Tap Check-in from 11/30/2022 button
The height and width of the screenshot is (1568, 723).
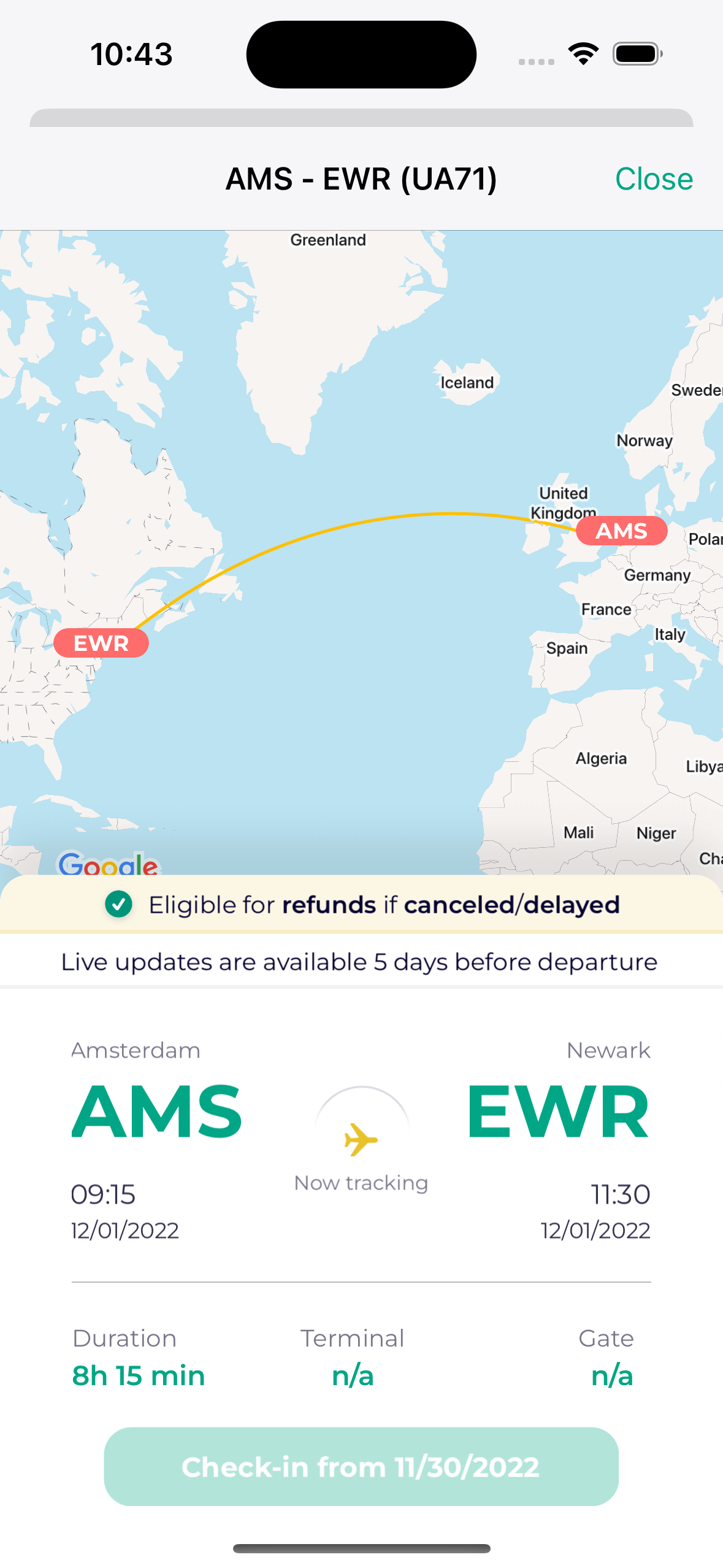point(361,1467)
